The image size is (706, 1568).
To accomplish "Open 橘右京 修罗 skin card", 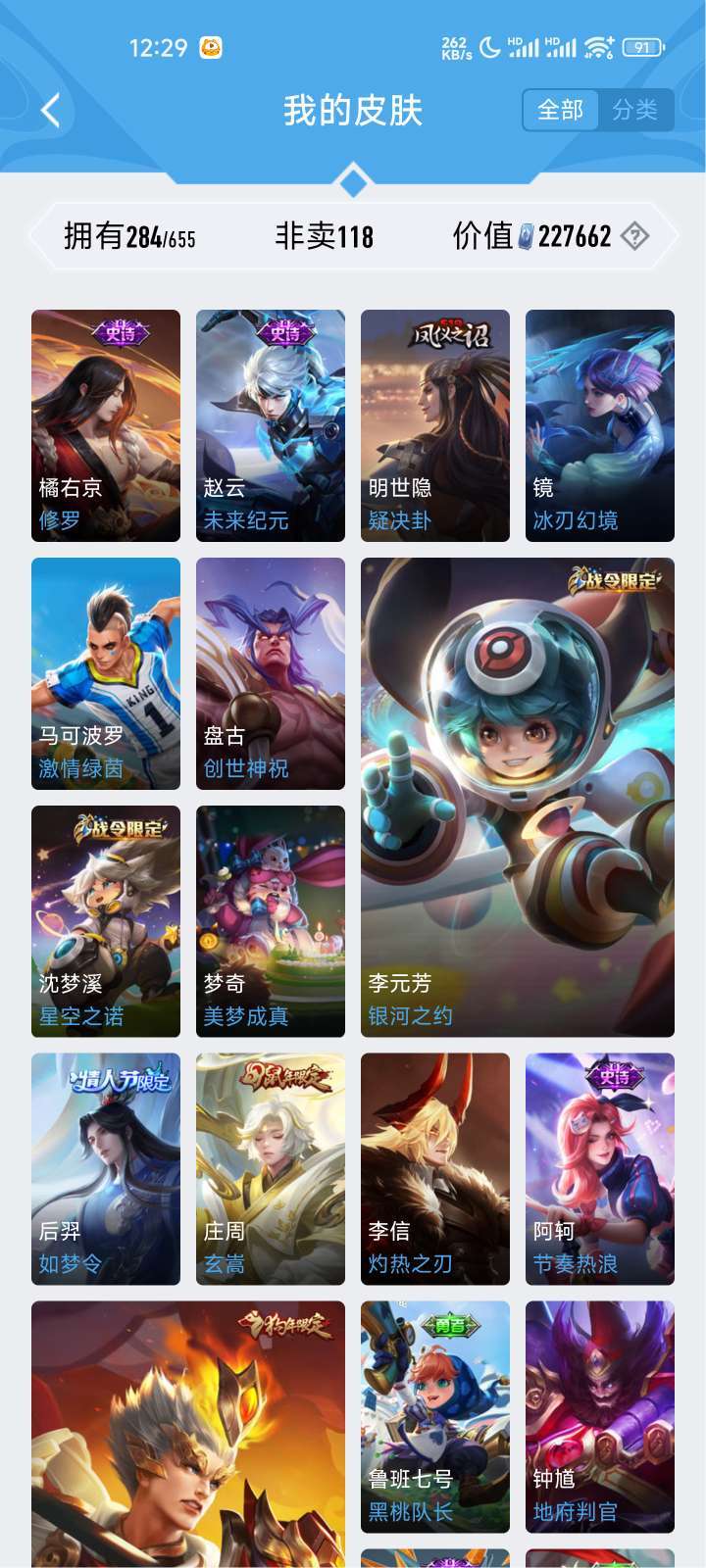I will (x=106, y=425).
